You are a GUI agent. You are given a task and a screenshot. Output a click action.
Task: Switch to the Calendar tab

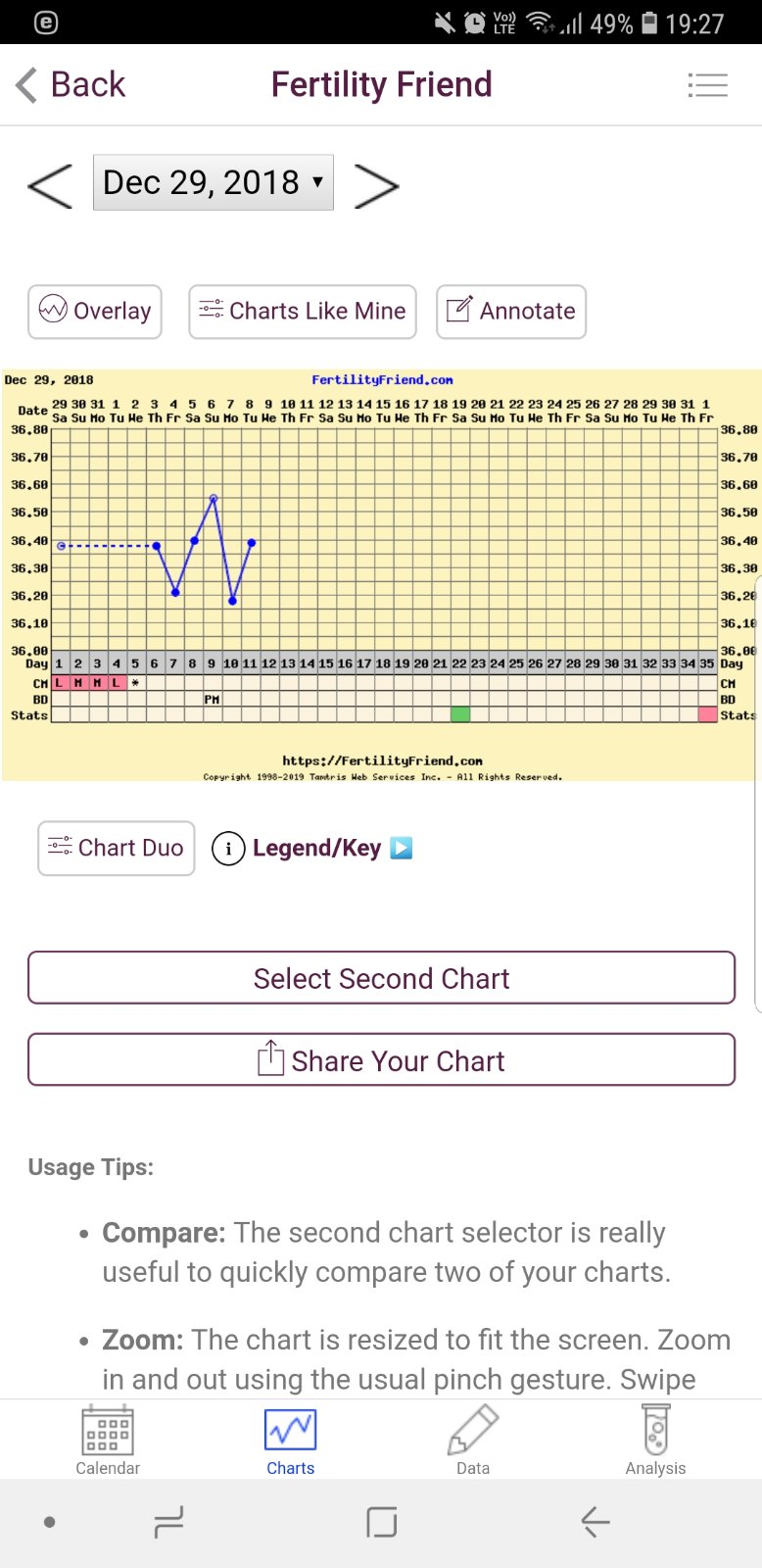click(x=108, y=1440)
